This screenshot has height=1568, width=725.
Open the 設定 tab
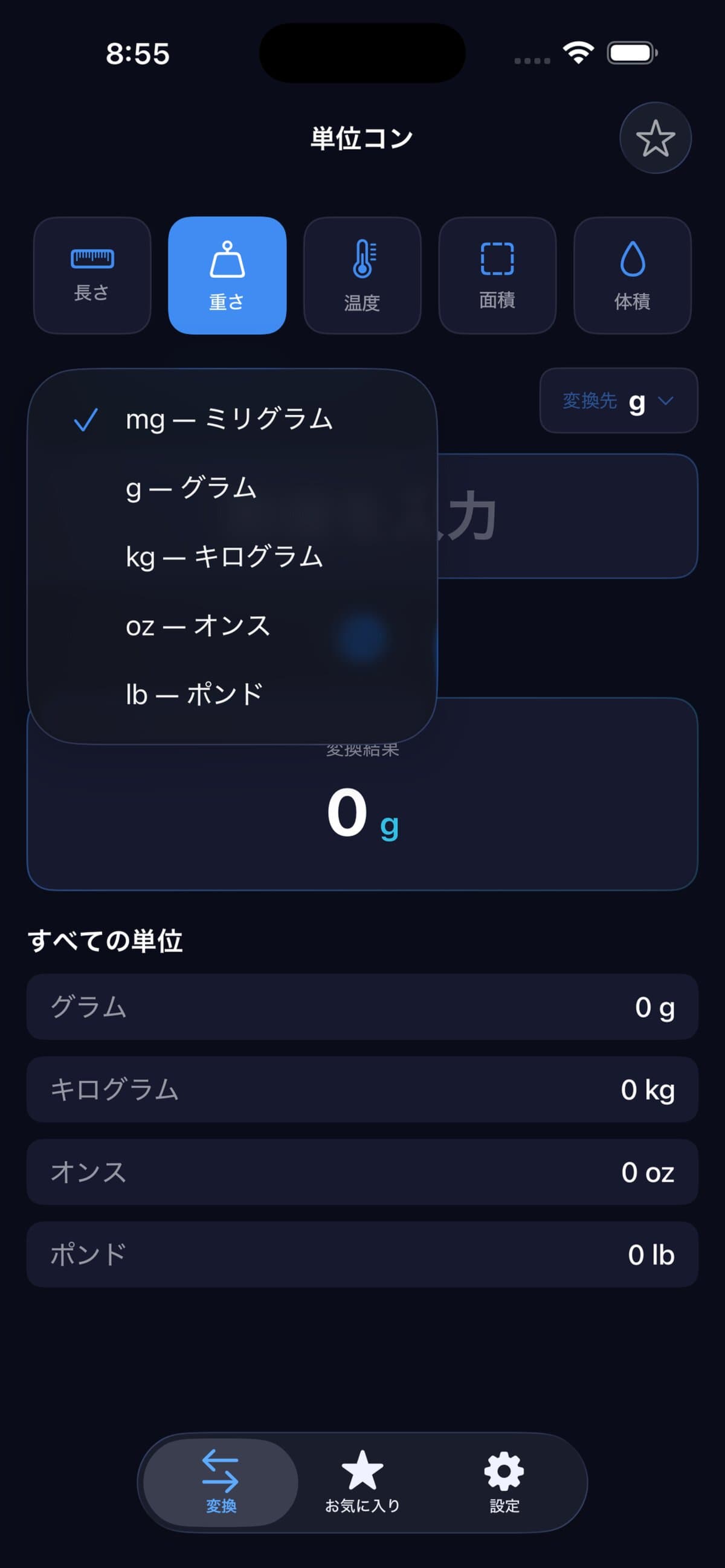(x=504, y=1482)
